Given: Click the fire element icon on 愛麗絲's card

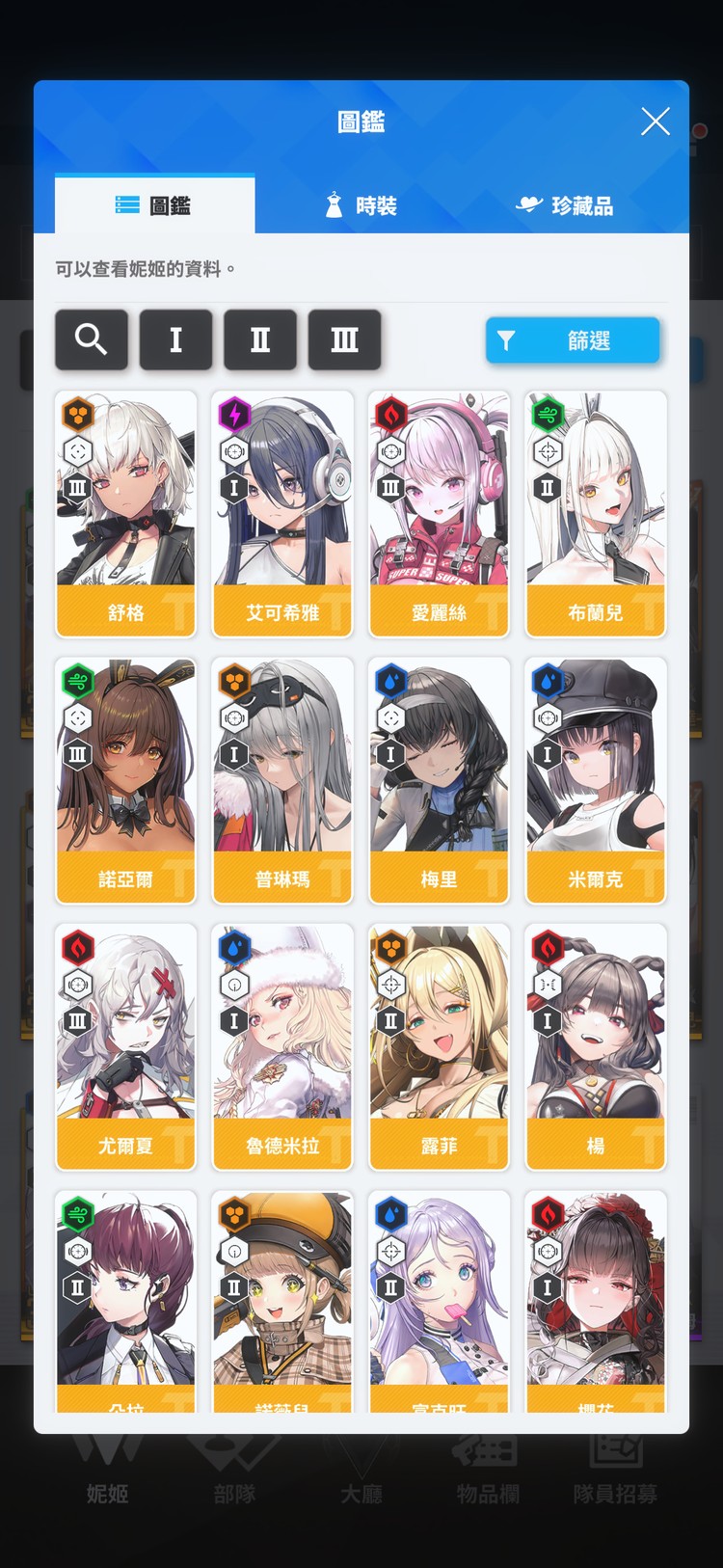Looking at the screenshot, I should tap(389, 416).
